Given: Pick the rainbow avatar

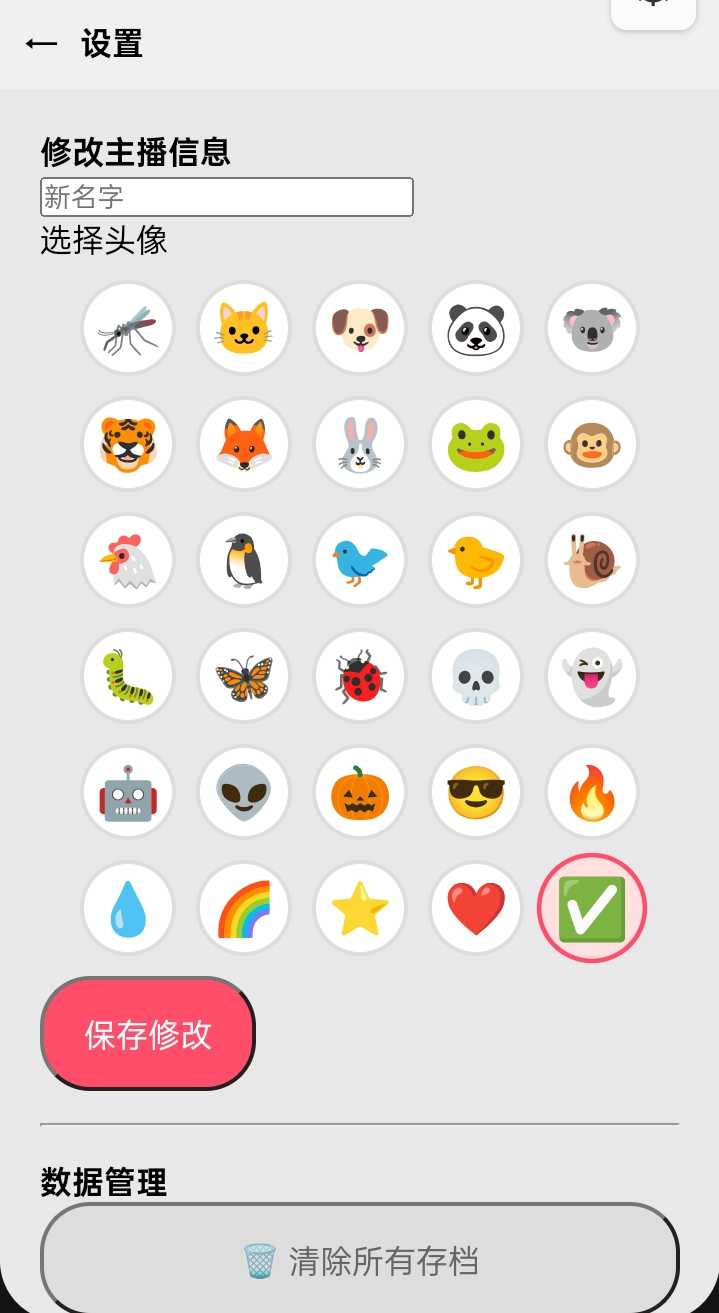Looking at the screenshot, I should pos(244,908).
